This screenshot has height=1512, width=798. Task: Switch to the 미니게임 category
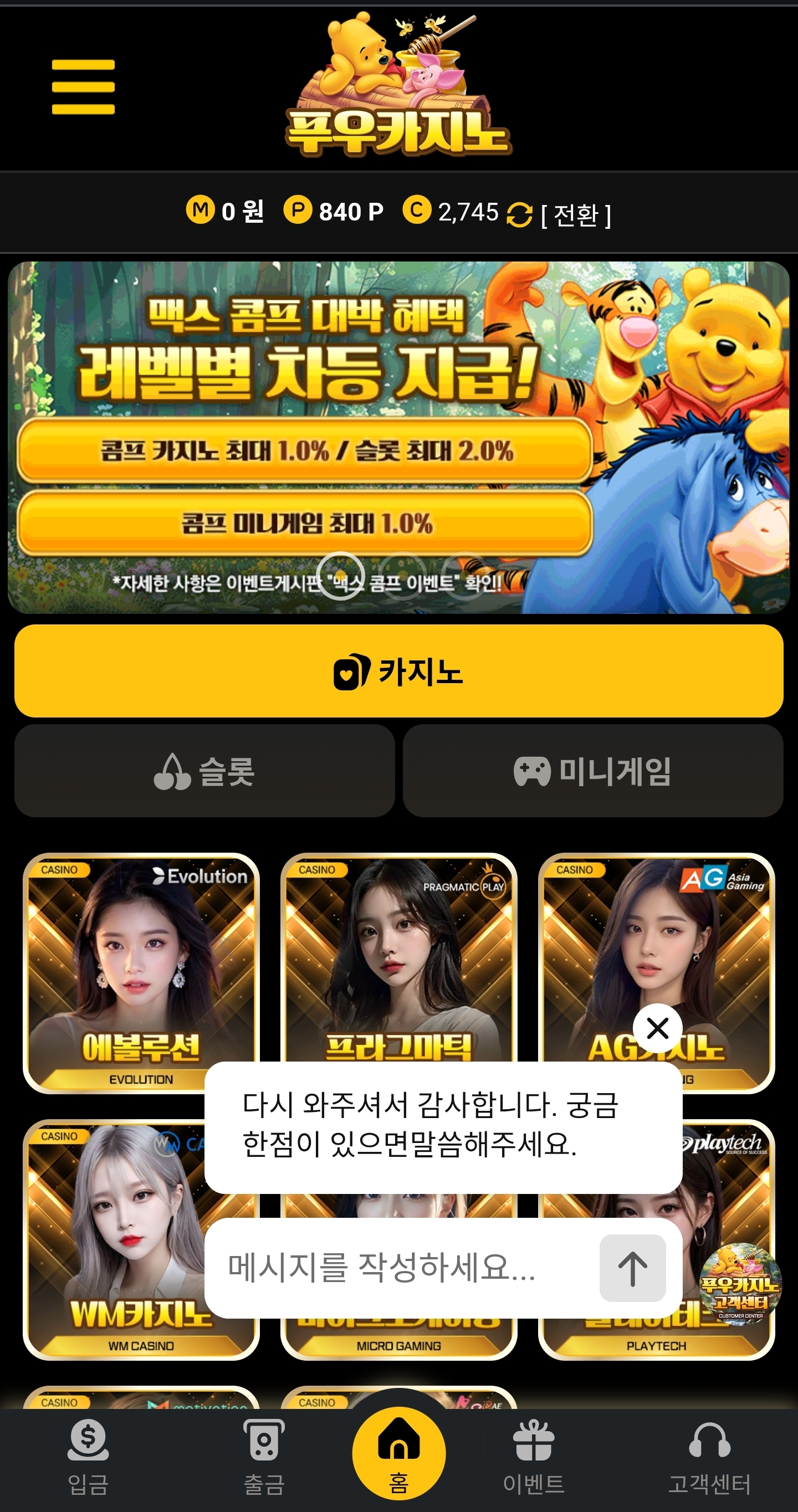coord(592,771)
